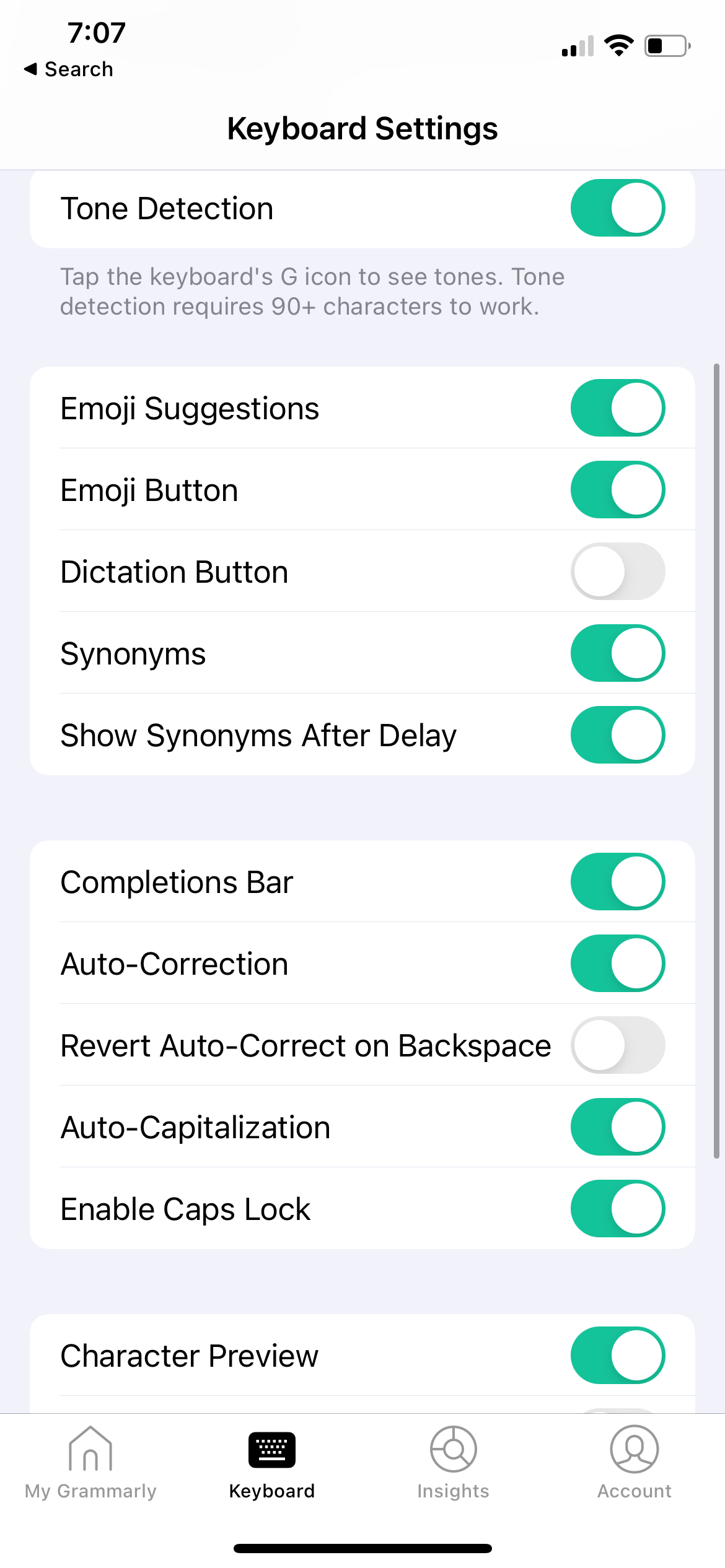This screenshot has height=1568, width=725.
Task: Enable Revert Auto-Correct on Backspace
Action: click(x=617, y=1045)
